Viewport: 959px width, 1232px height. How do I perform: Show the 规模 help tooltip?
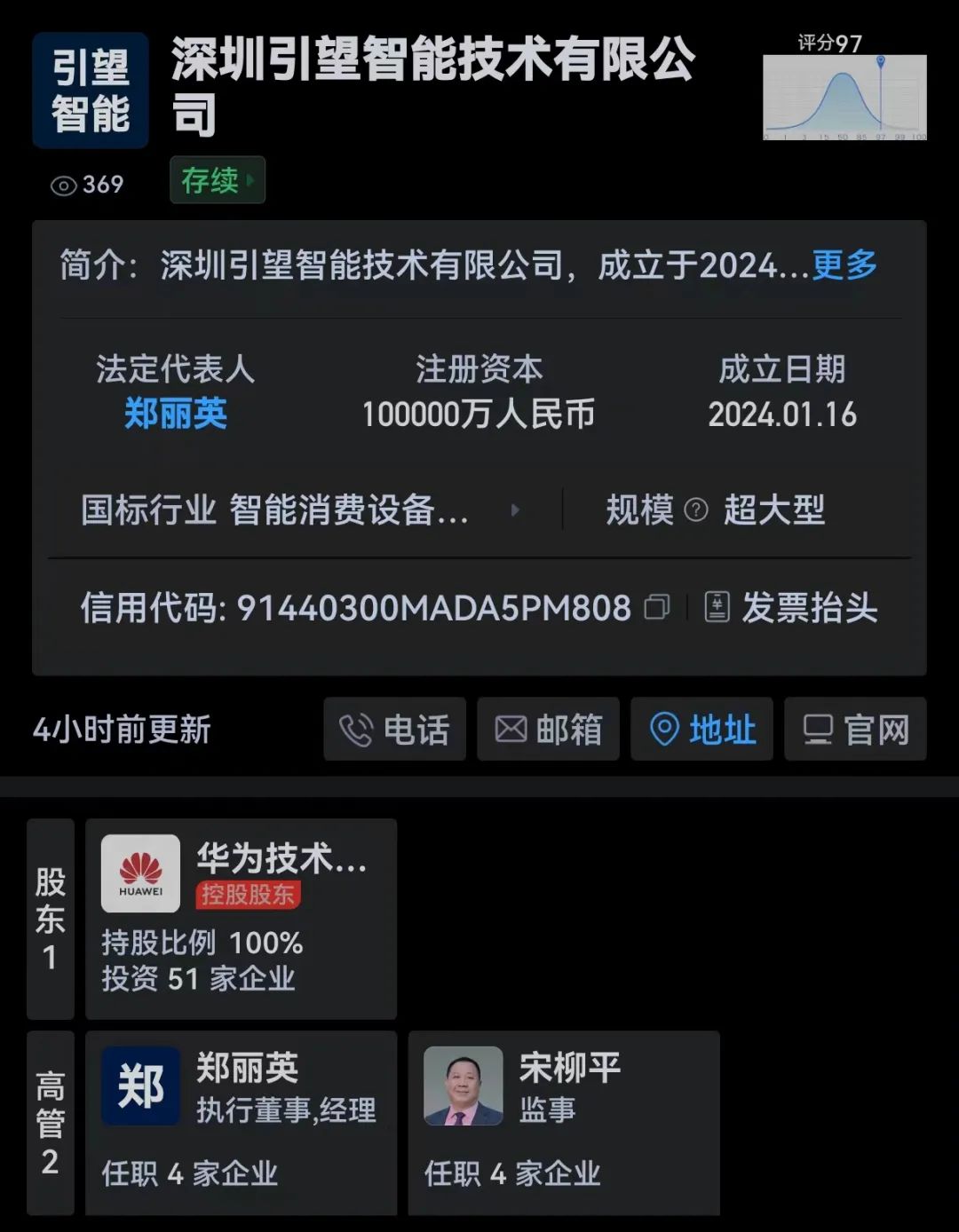pos(697,510)
